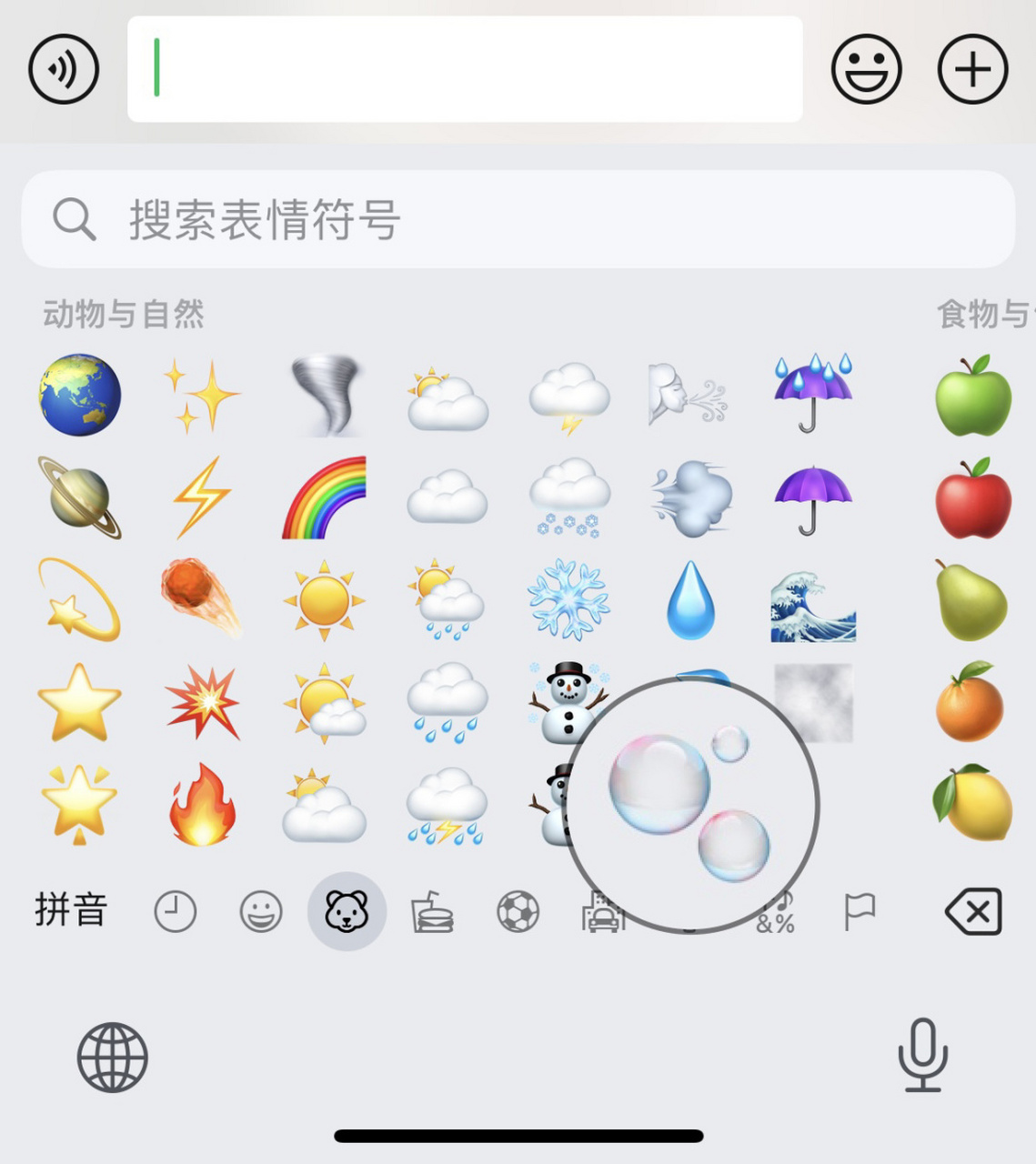Switch back to the Pinyin keyboard
The height and width of the screenshot is (1164, 1036).
(x=73, y=911)
